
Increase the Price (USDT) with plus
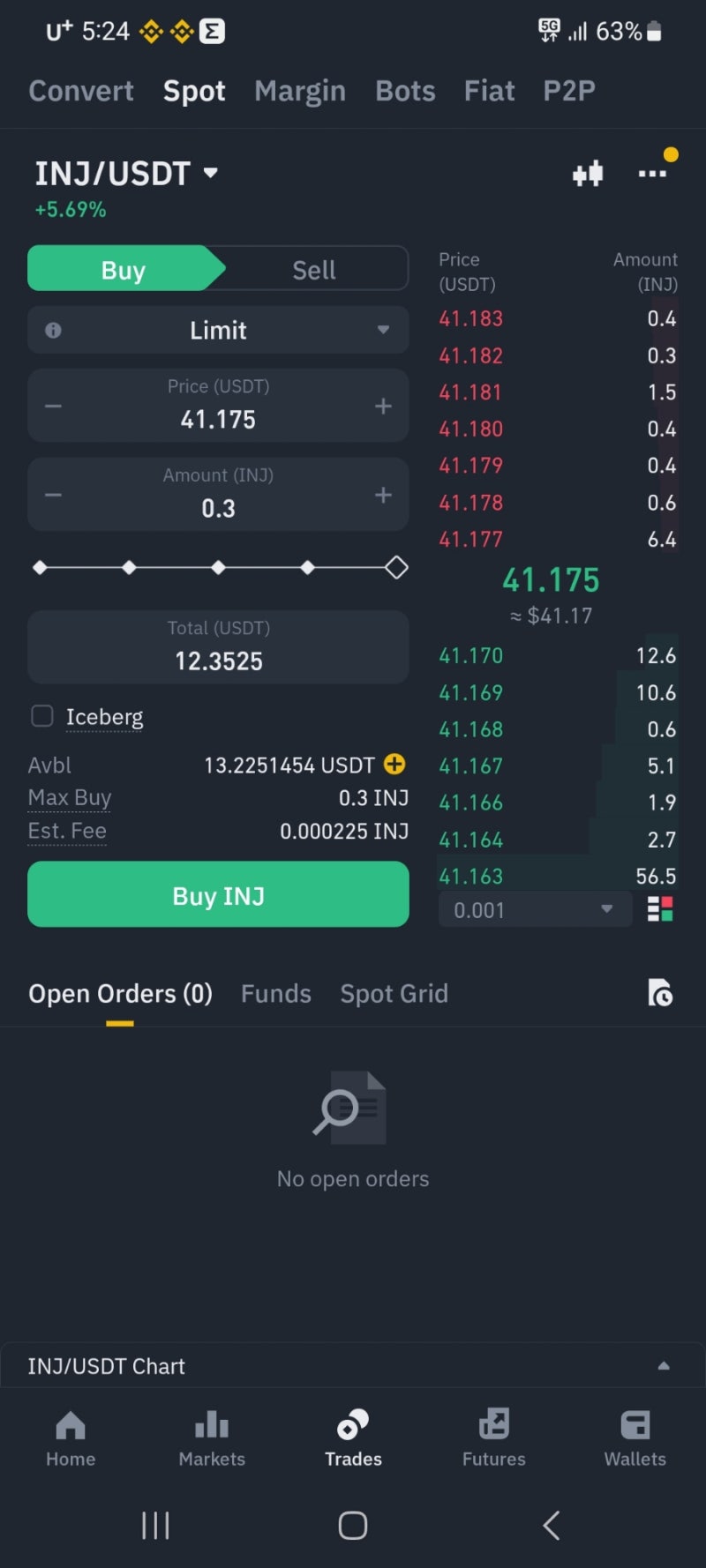(383, 407)
